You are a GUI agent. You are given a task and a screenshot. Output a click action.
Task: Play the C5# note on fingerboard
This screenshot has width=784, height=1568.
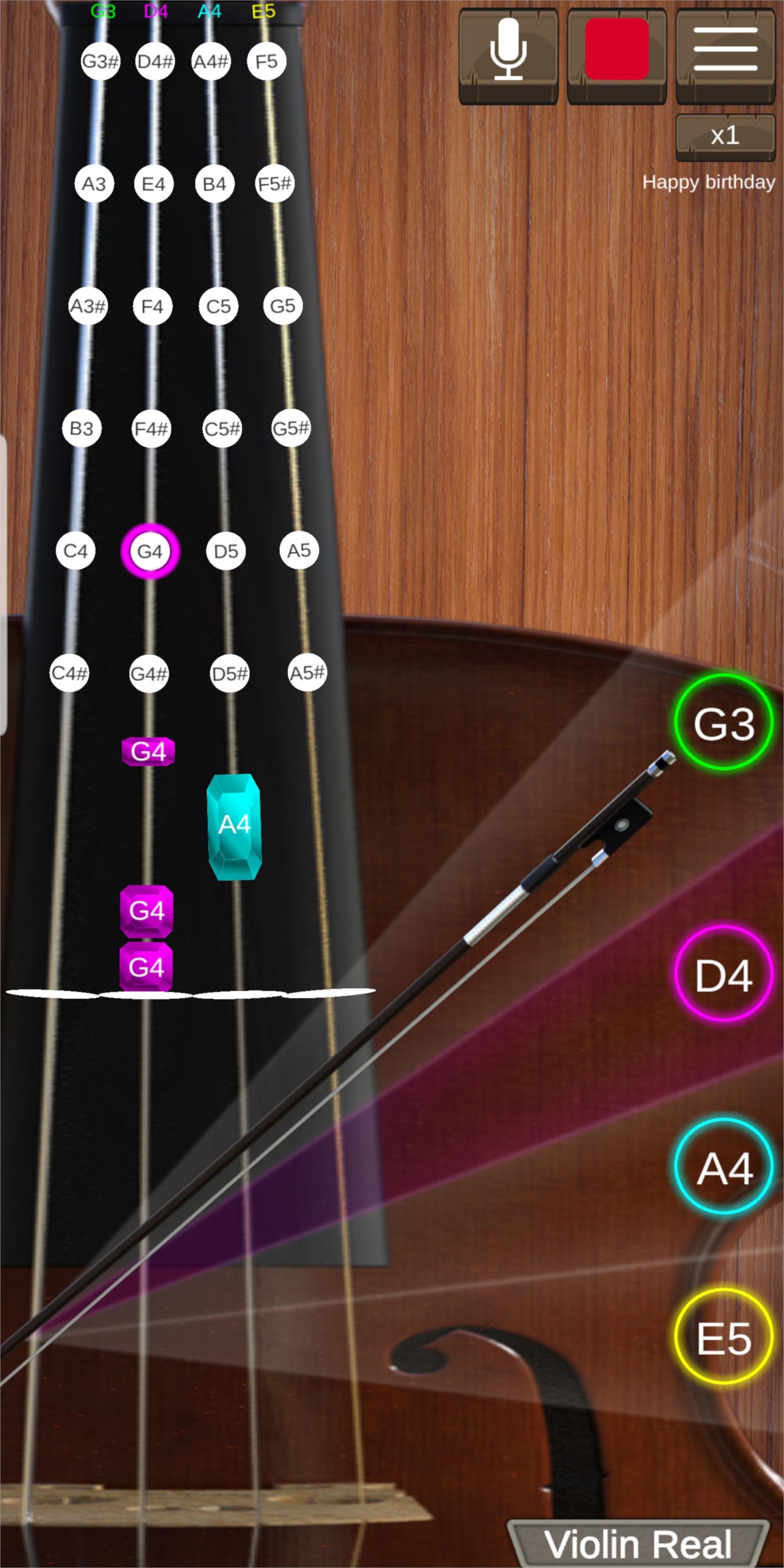pyautogui.click(x=222, y=428)
